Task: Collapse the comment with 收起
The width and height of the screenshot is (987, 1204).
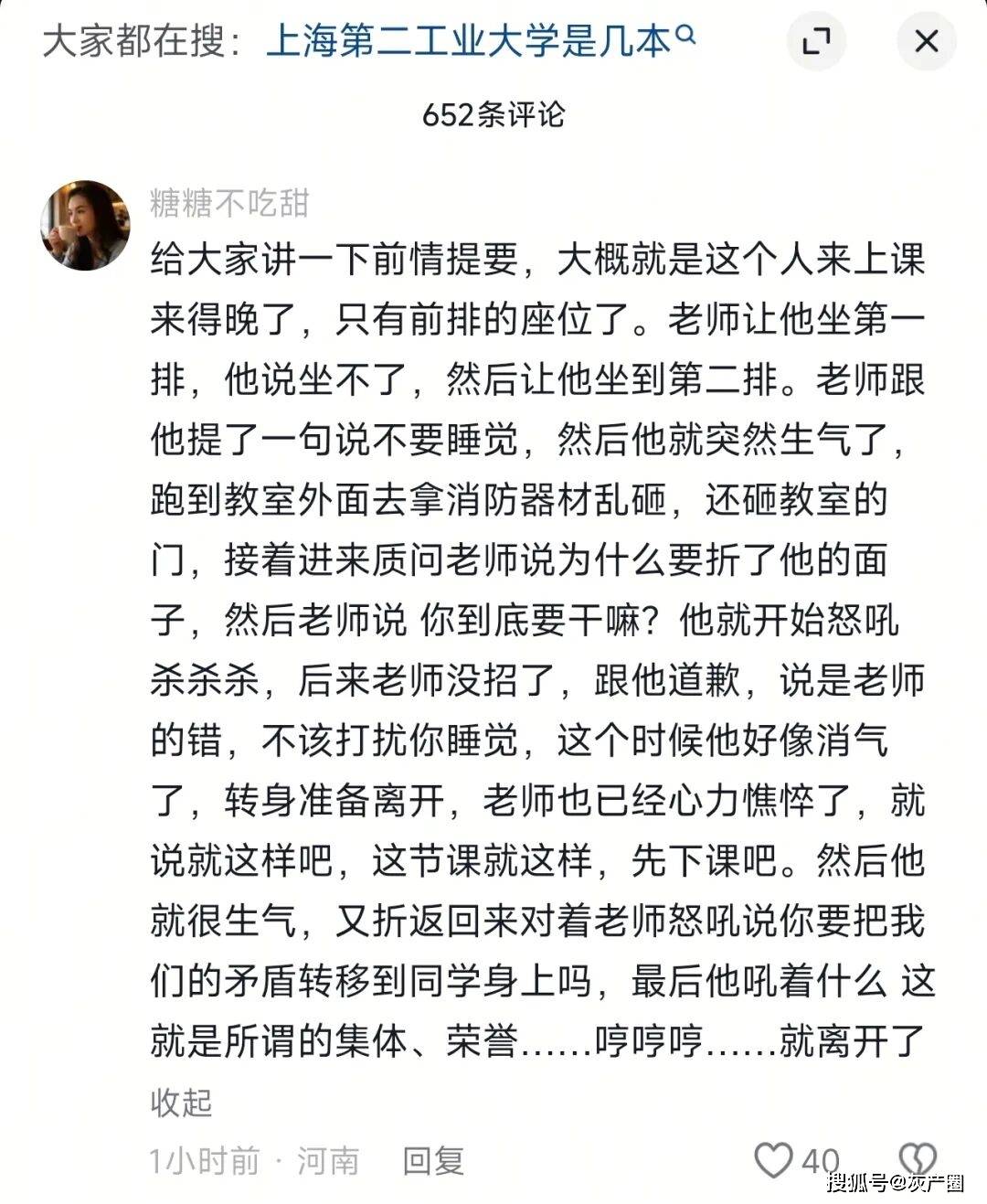Action: point(181,1102)
